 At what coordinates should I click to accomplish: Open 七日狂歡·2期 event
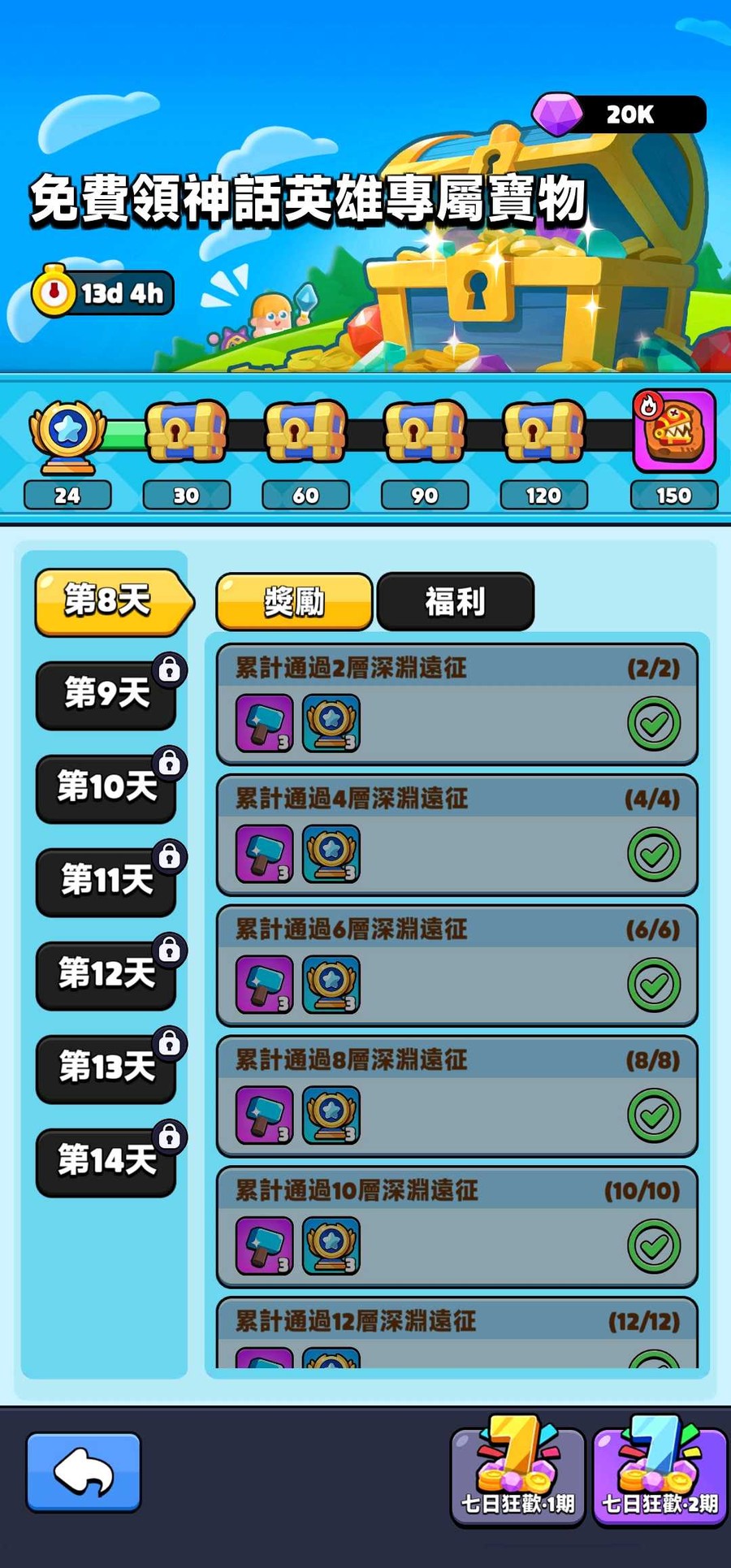[659, 1476]
